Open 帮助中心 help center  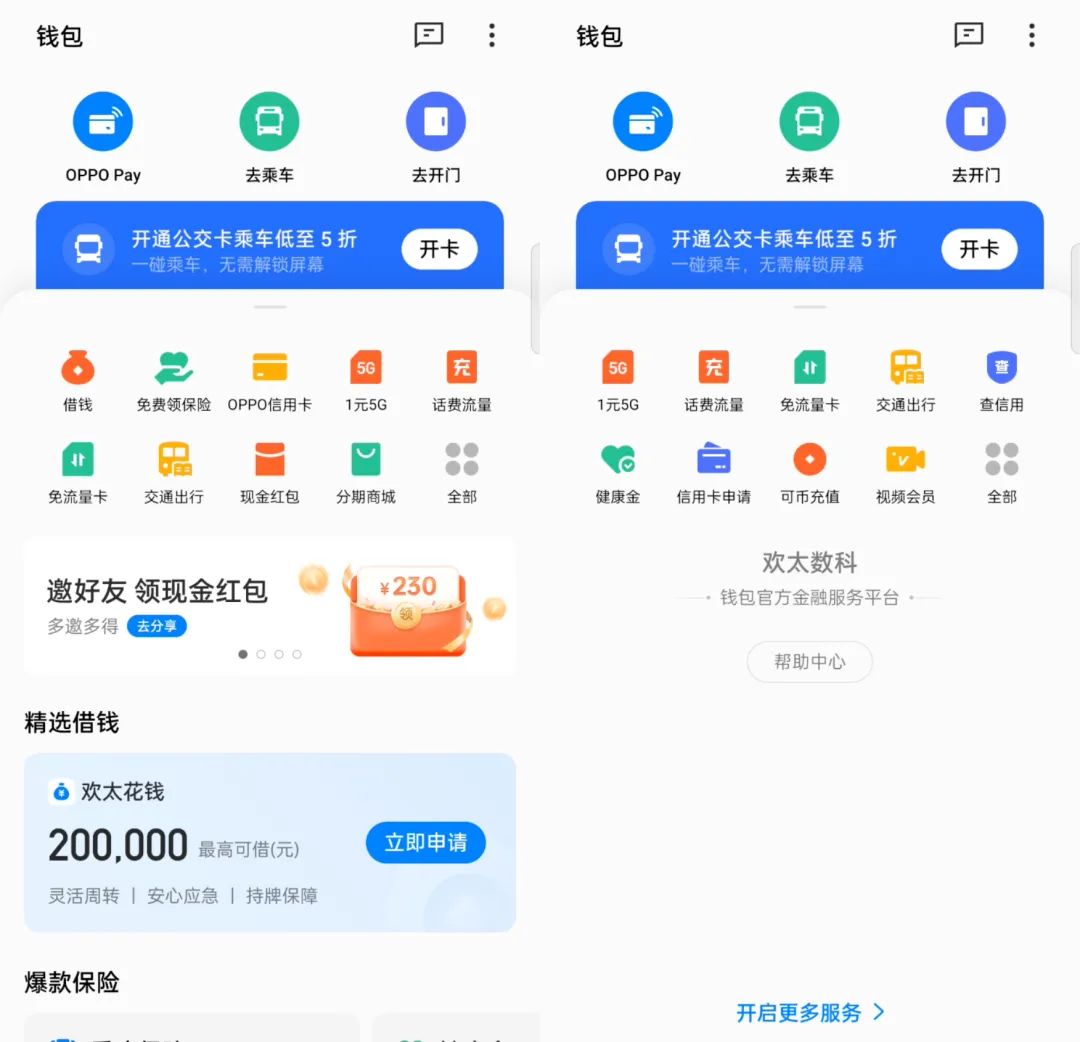(x=810, y=662)
